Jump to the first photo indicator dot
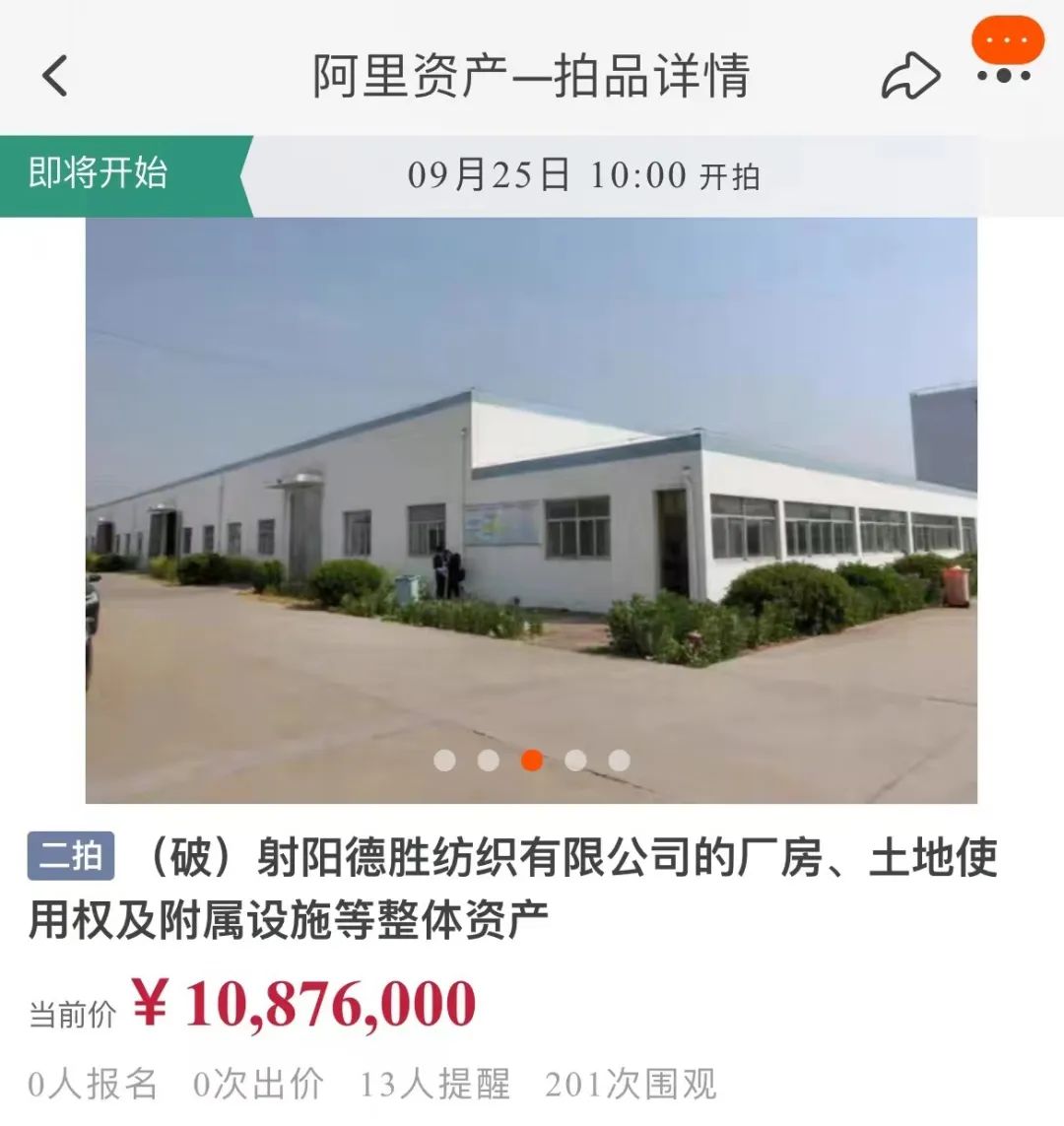This screenshot has height=1126, width=1064. pyautogui.click(x=445, y=761)
